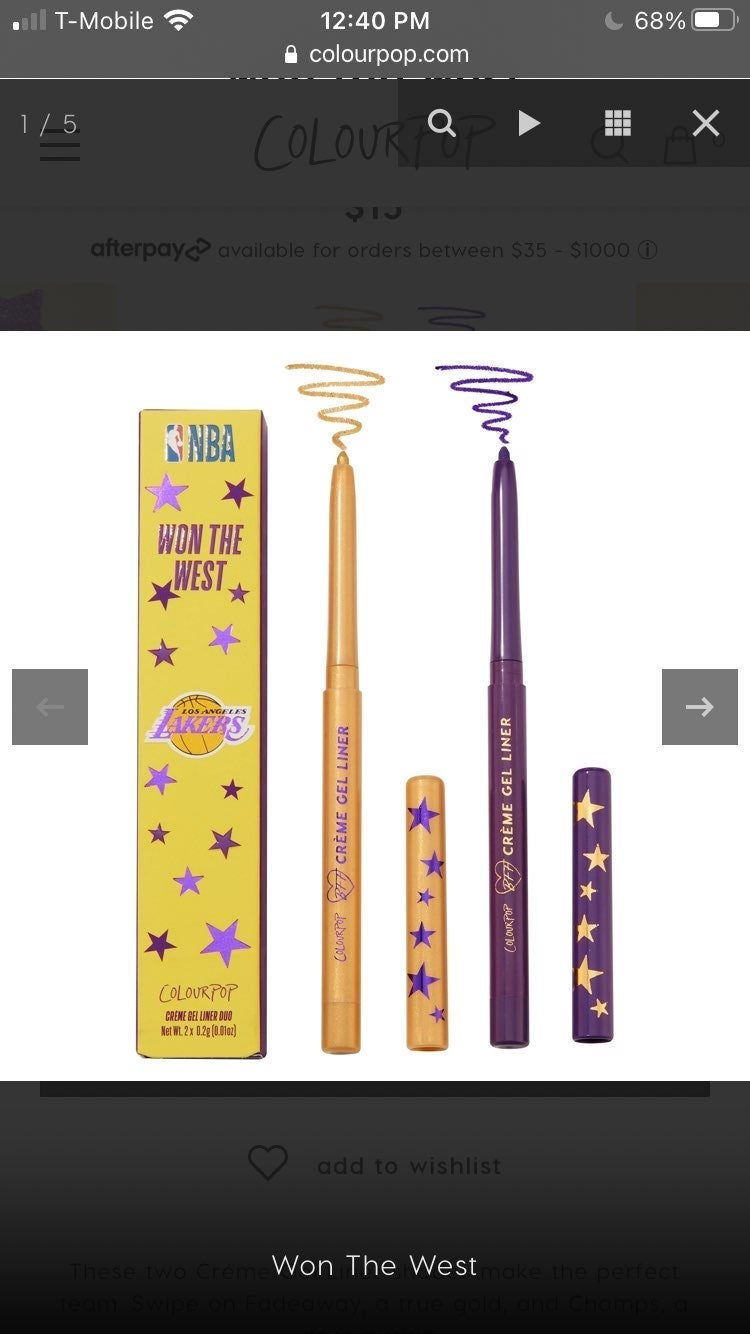Viewport: 750px width, 1334px height.
Task: Start the slideshow with the play icon
Action: pos(529,123)
